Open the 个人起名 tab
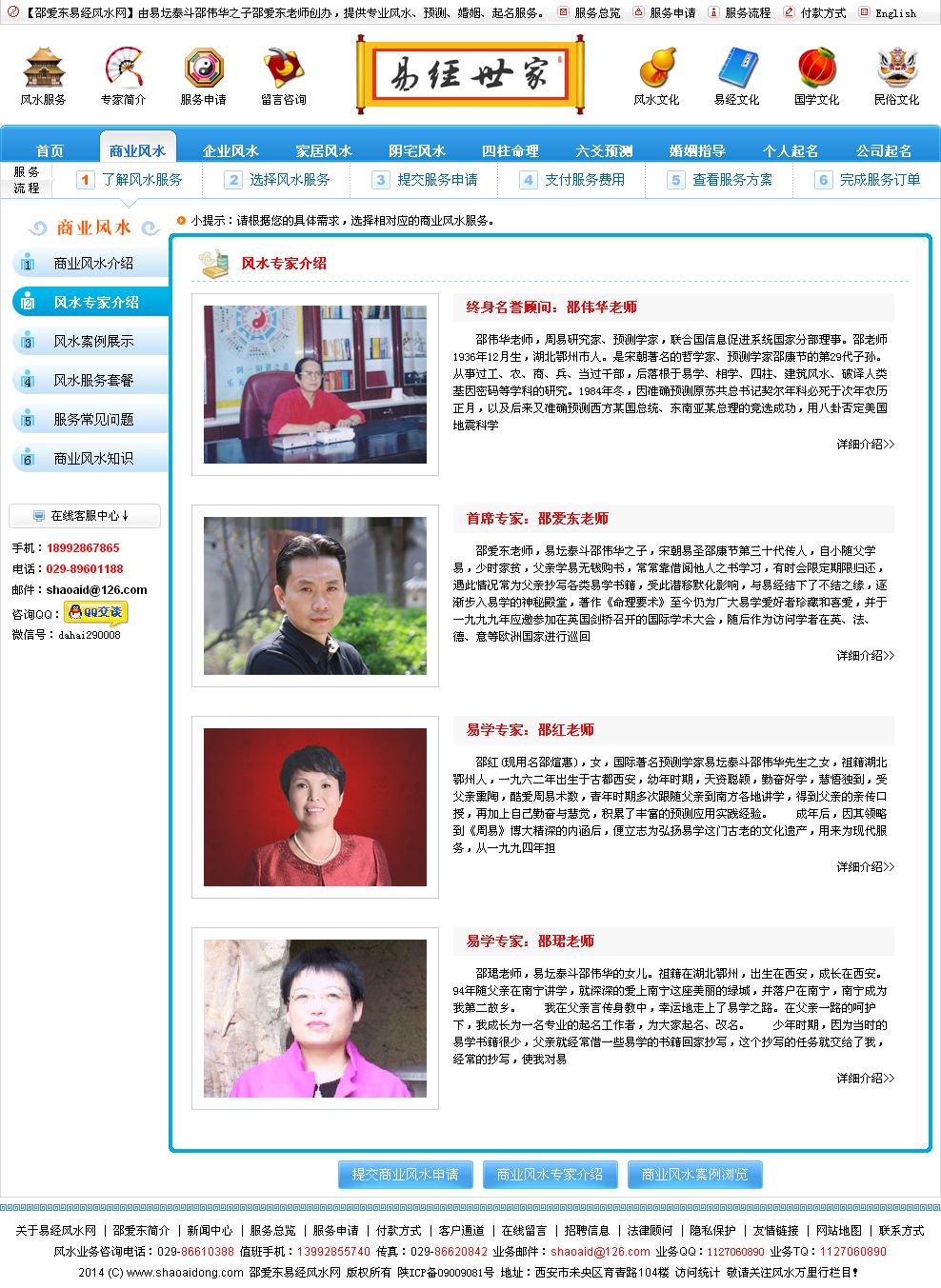Screen dimensions: 941x1288 click(791, 150)
